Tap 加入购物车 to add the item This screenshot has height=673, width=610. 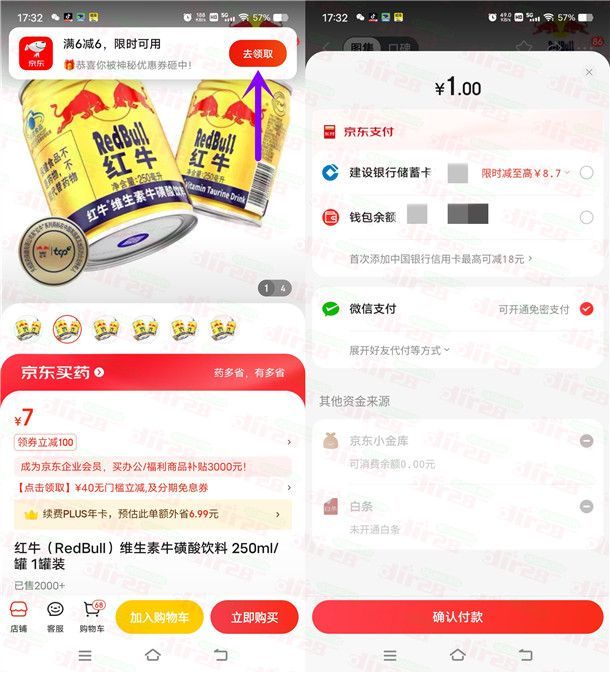click(160, 618)
